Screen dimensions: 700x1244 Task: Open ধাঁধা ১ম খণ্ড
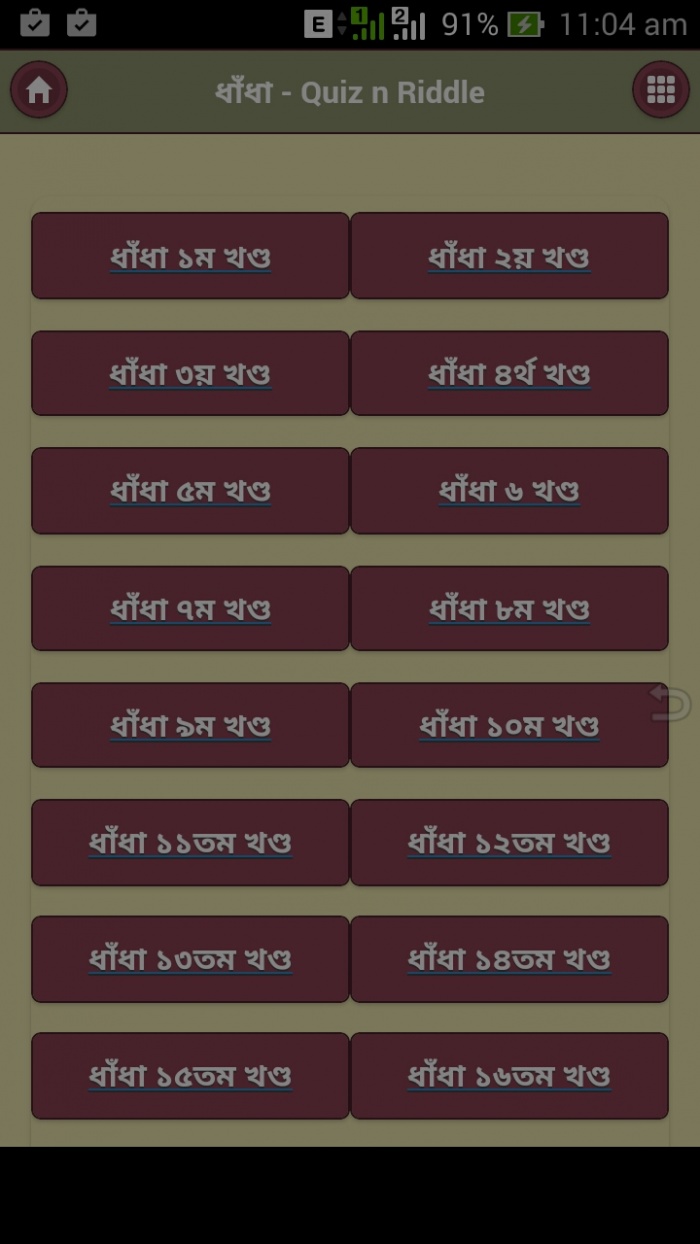click(190, 256)
